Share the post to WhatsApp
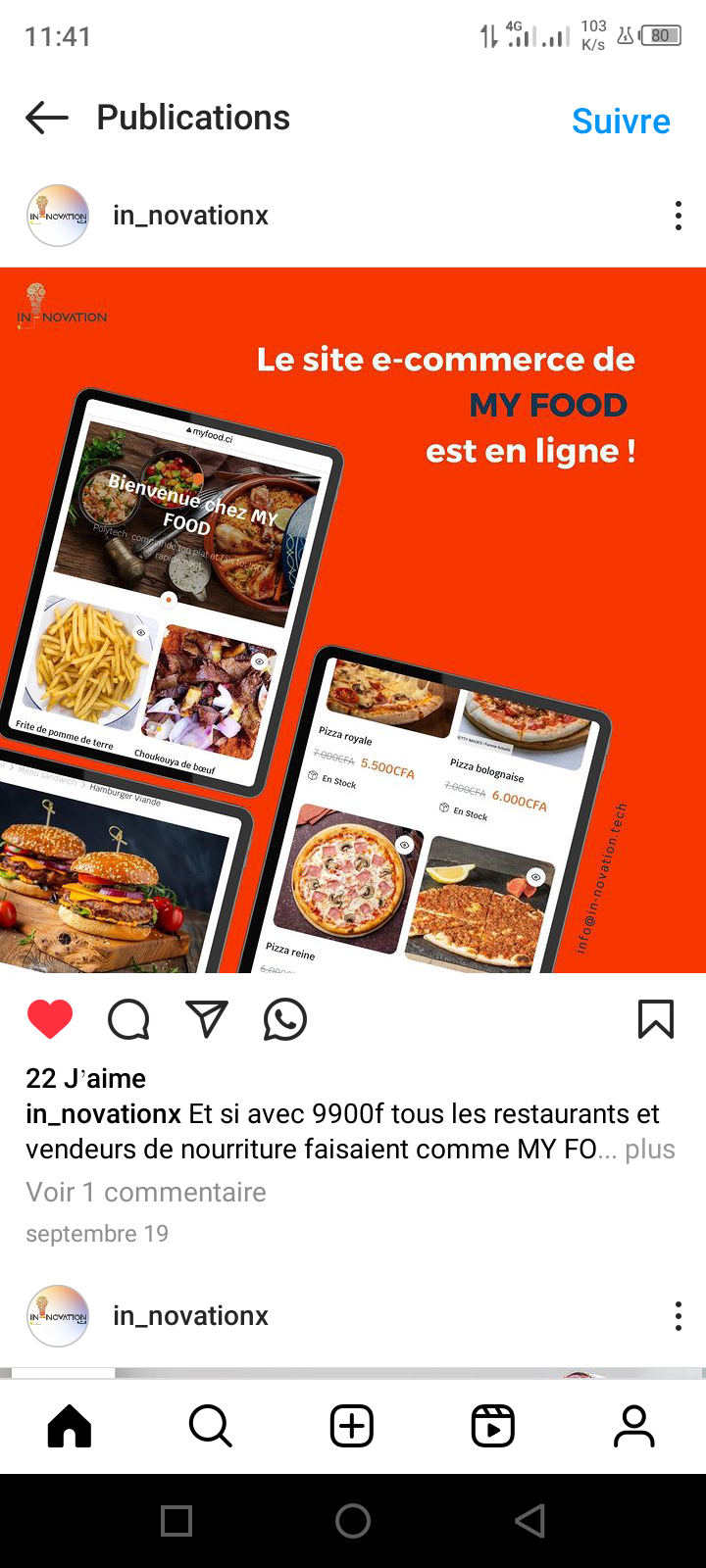 [x=285, y=1019]
